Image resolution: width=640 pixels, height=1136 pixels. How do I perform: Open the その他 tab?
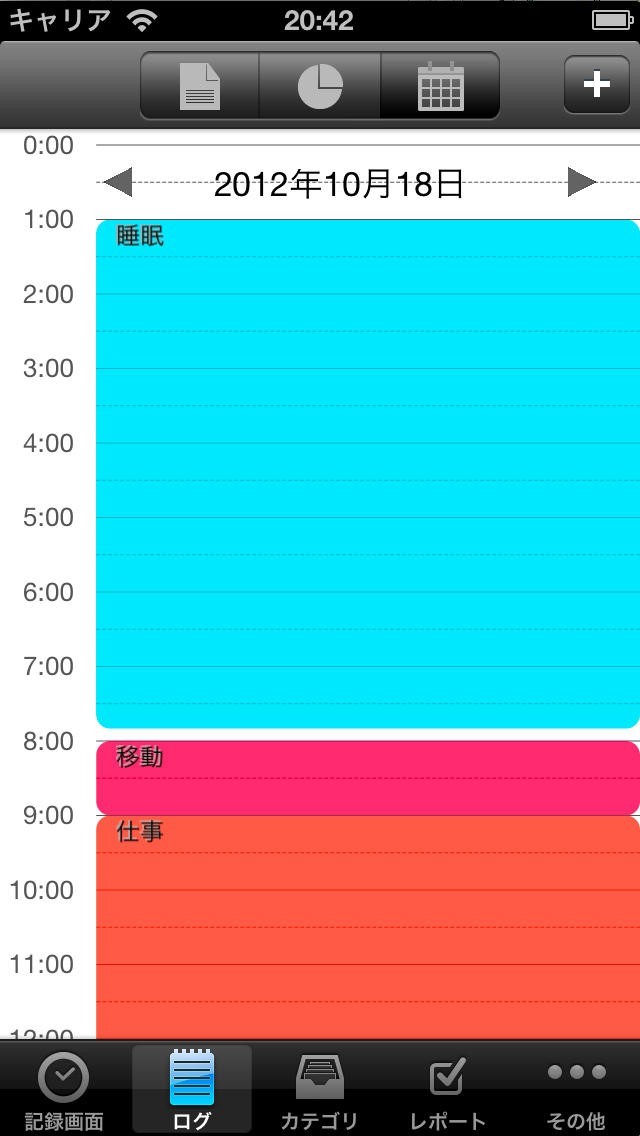tap(576, 1090)
